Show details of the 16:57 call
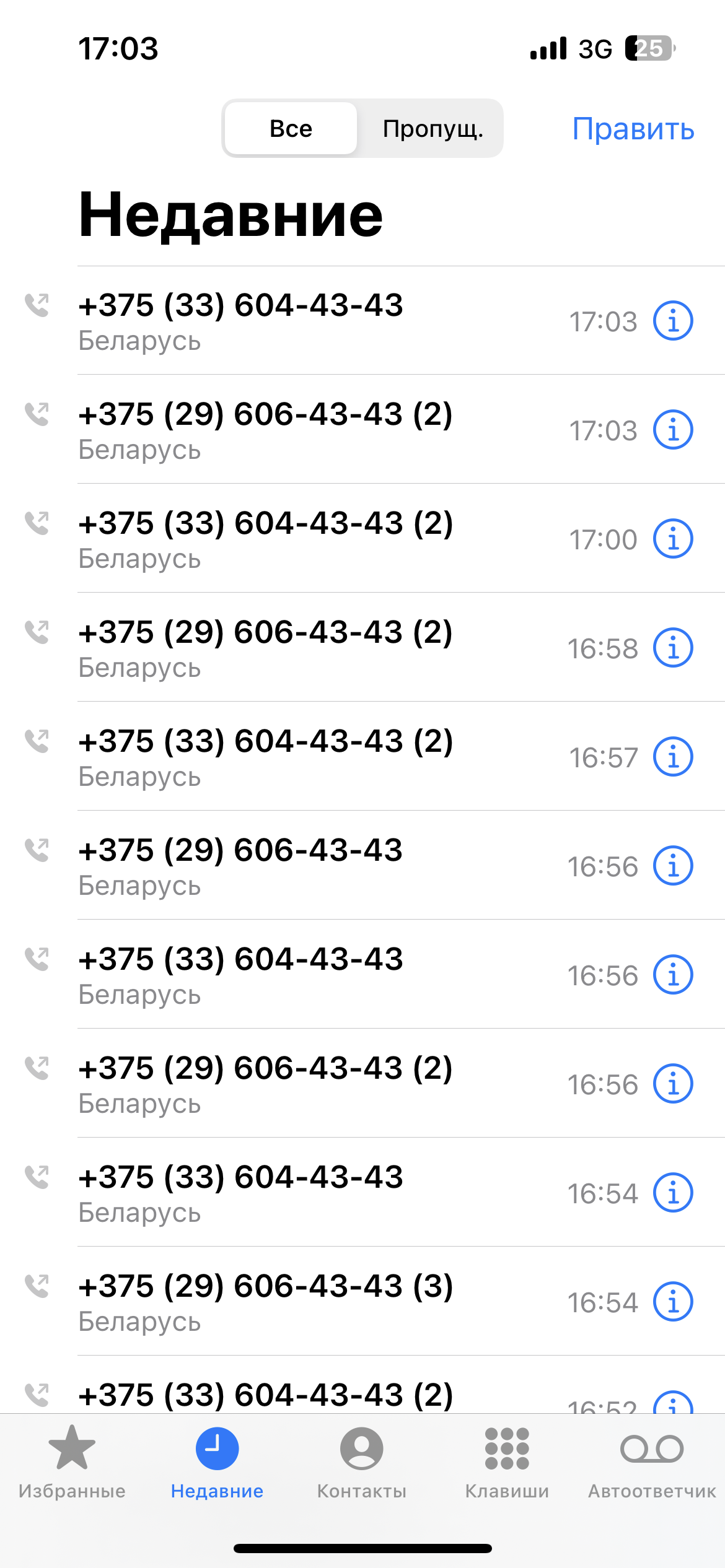The width and height of the screenshot is (725, 1568). click(673, 757)
